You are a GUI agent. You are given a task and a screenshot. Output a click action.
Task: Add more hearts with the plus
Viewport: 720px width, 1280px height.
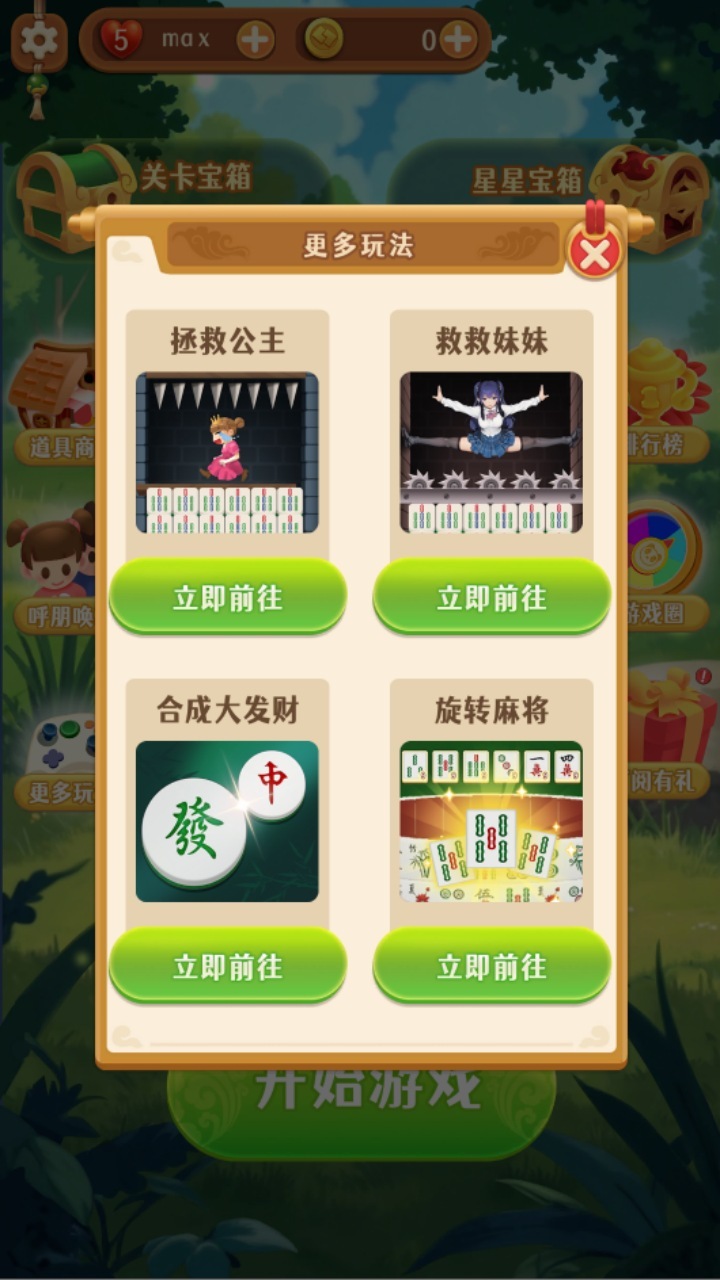pos(255,40)
